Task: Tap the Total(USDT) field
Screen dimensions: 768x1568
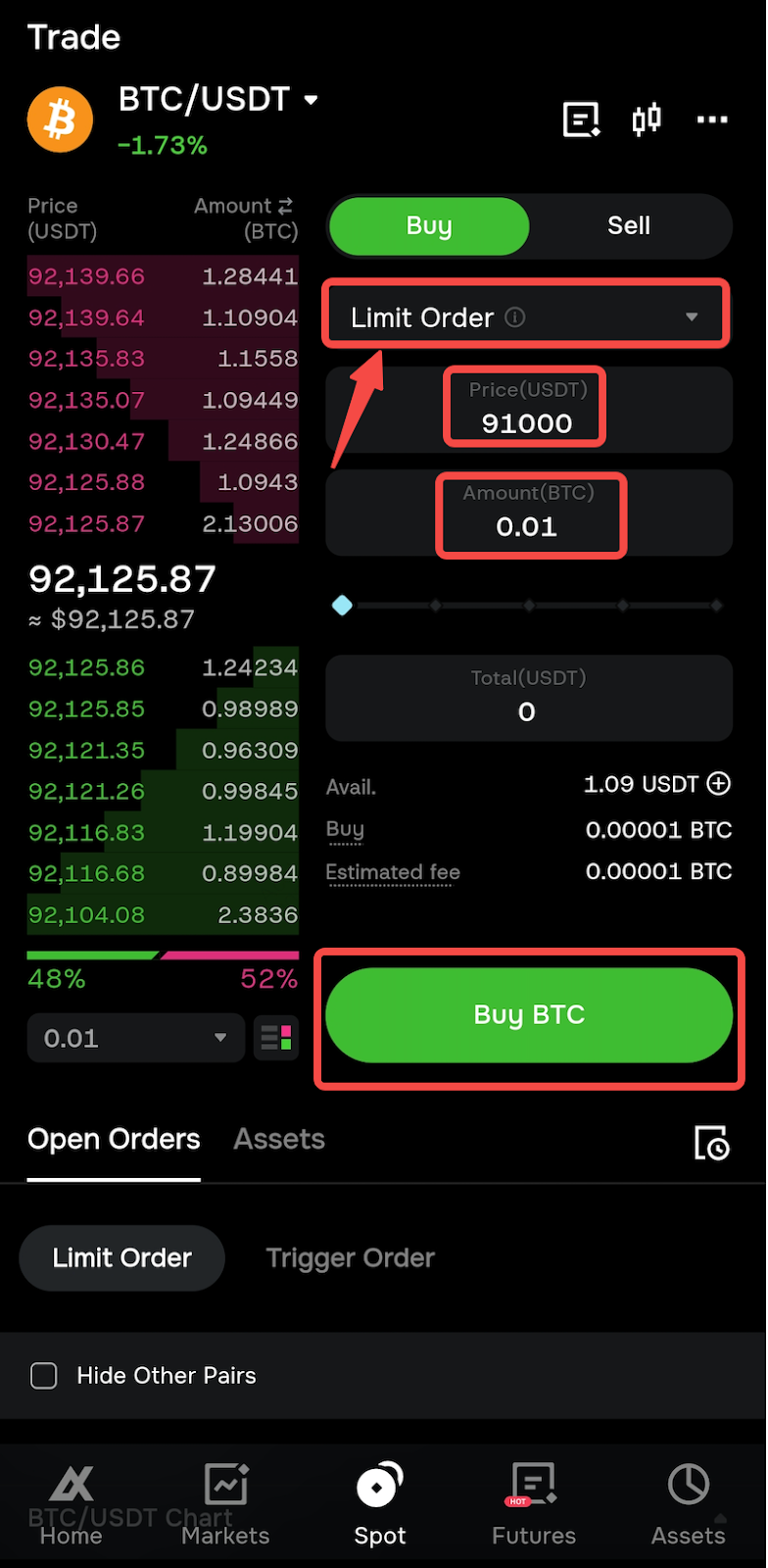Action: 529,697
